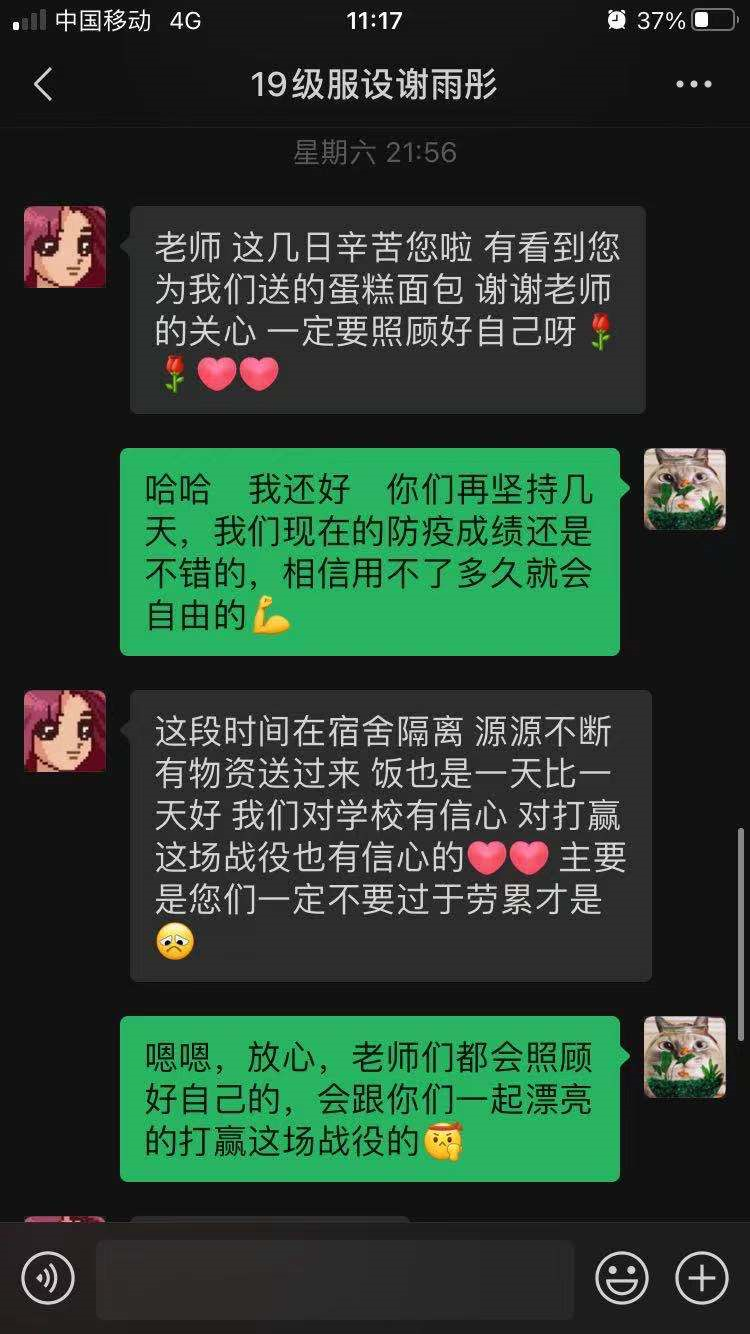The image size is (750, 1334).
Task: Switch to voice message input
Action: click(48, 1277)
